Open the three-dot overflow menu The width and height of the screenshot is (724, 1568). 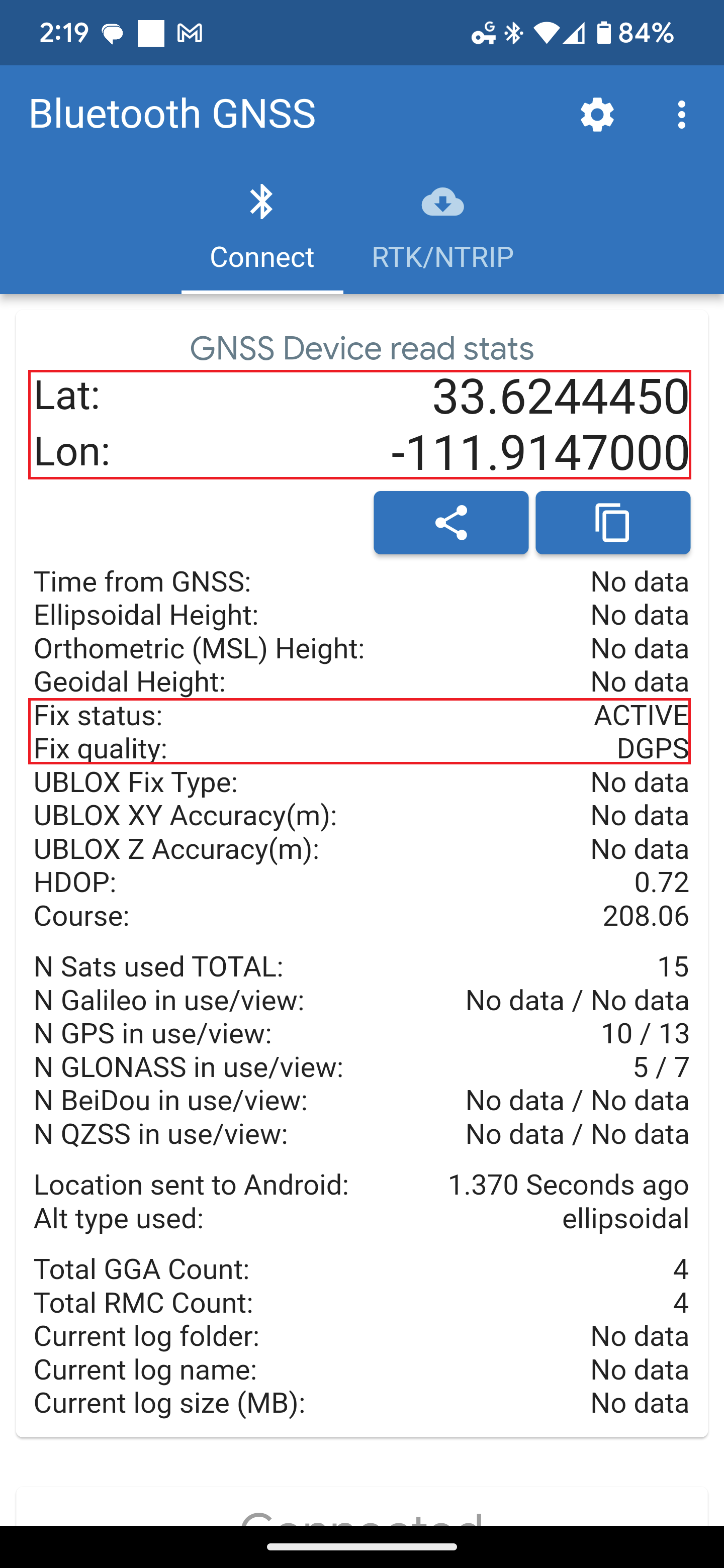pos(681,115)
